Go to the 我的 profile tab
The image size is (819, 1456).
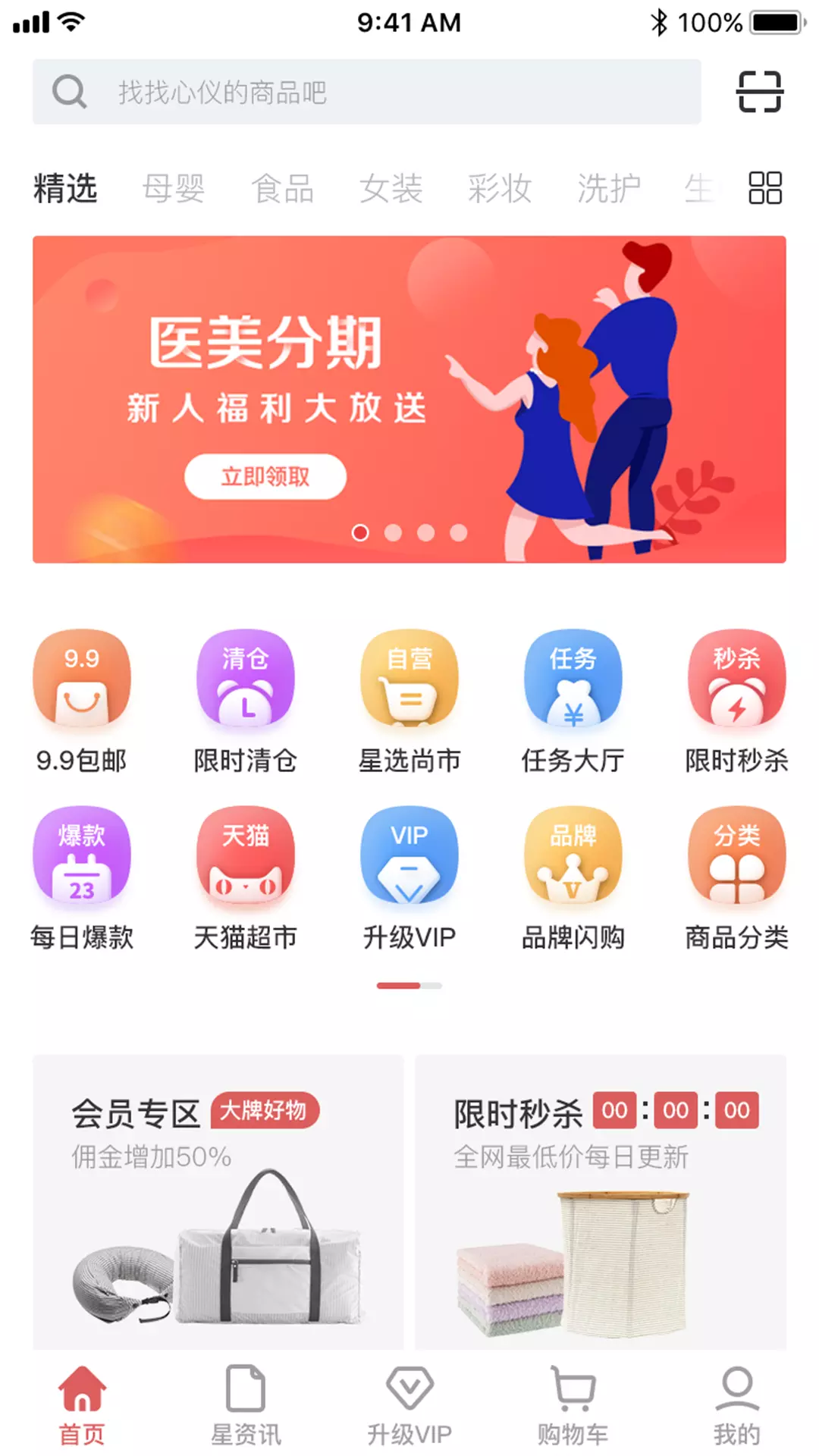click(736, 1404)
